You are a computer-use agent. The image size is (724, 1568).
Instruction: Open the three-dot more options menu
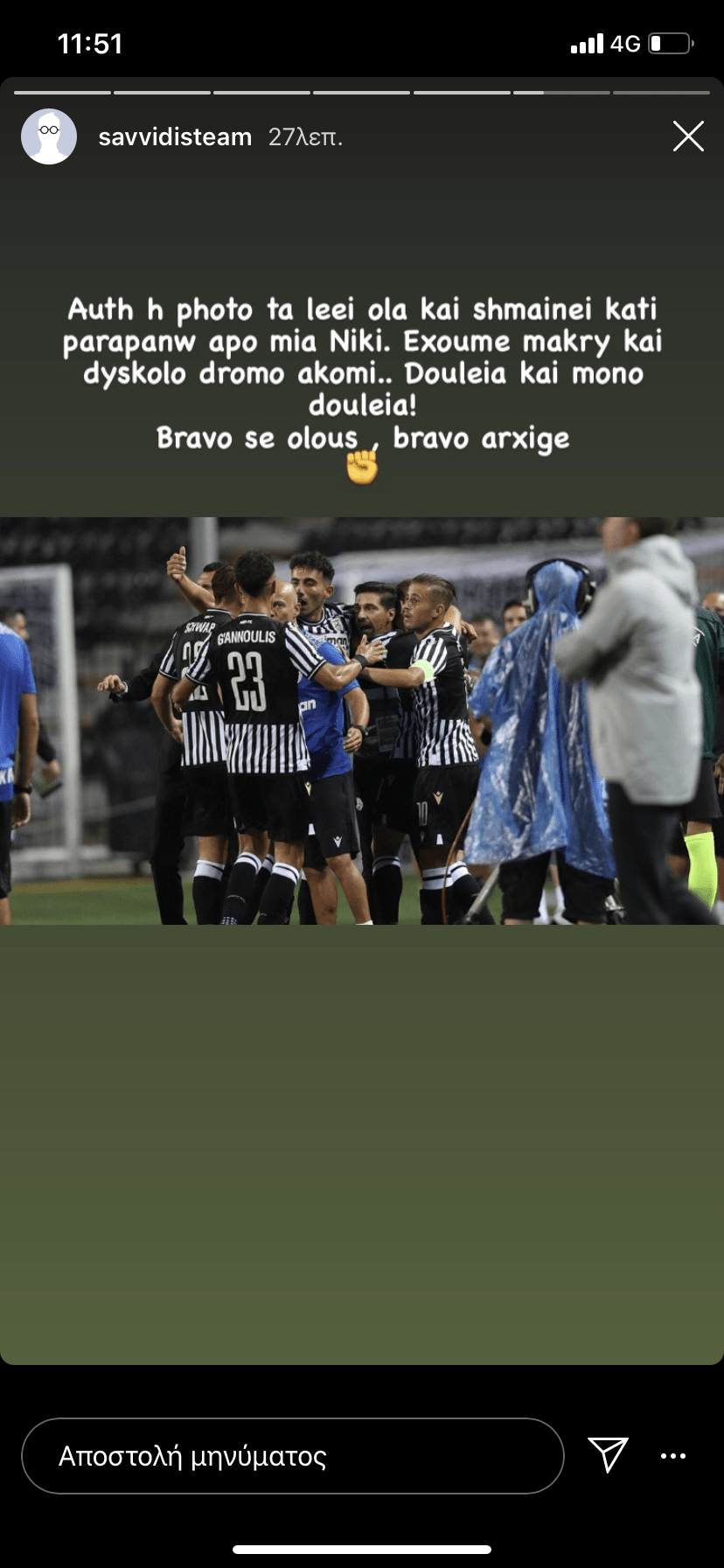672,1456
